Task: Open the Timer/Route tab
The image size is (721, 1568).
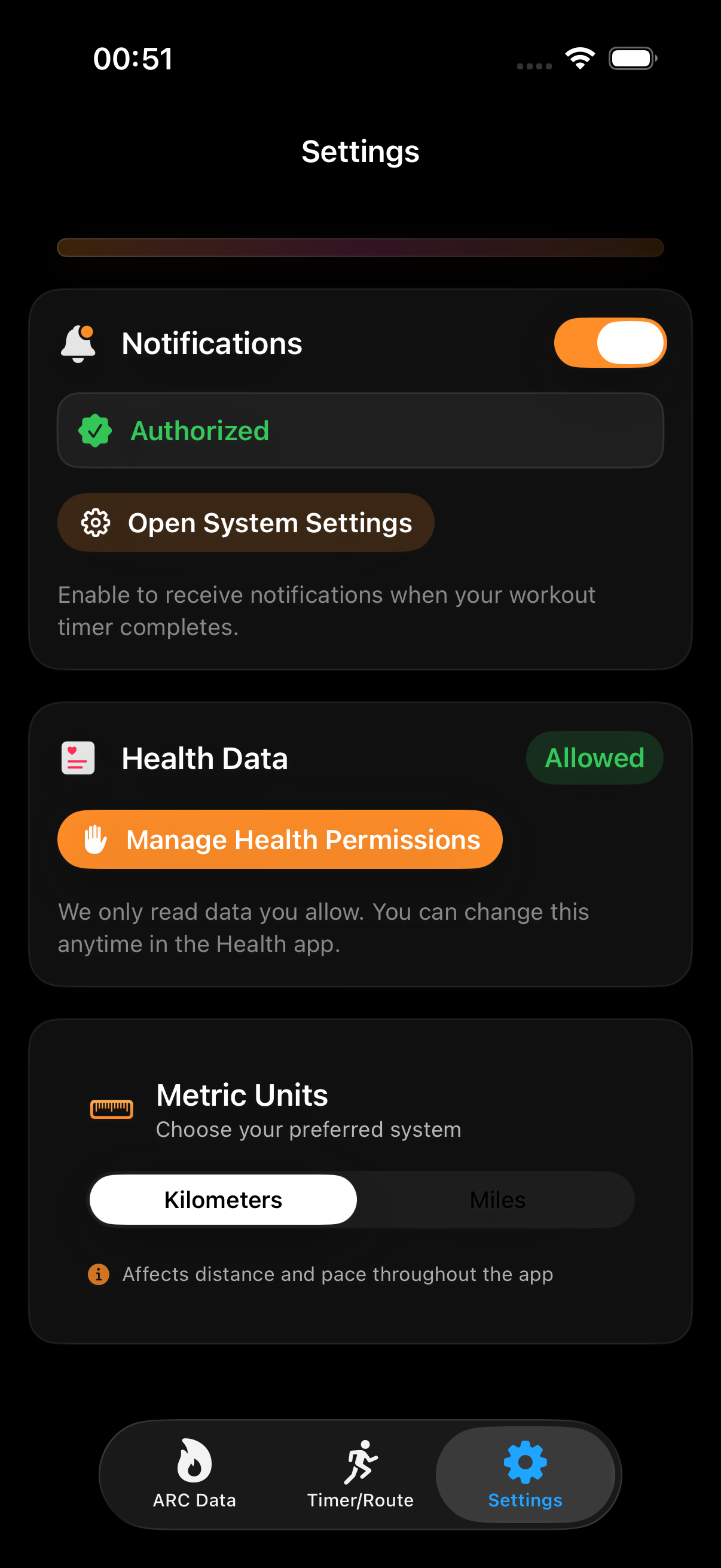Action: [x=360, y=1474]
